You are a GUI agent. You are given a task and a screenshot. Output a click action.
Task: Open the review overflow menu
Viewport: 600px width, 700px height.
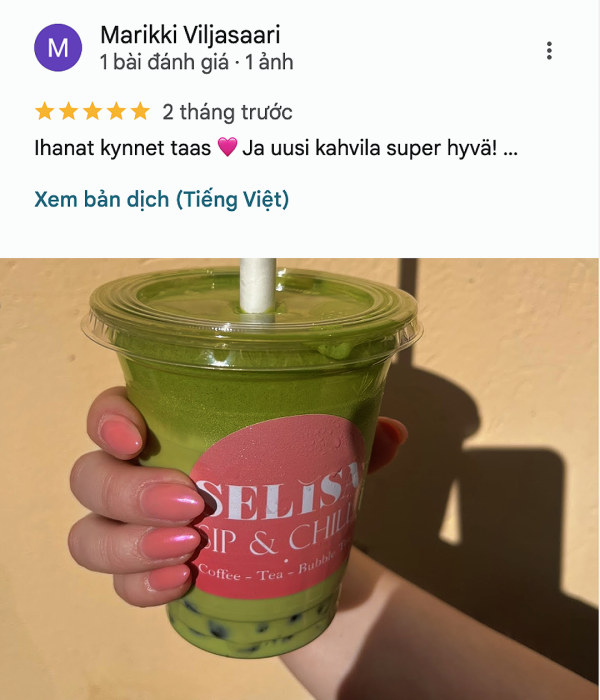549,51
